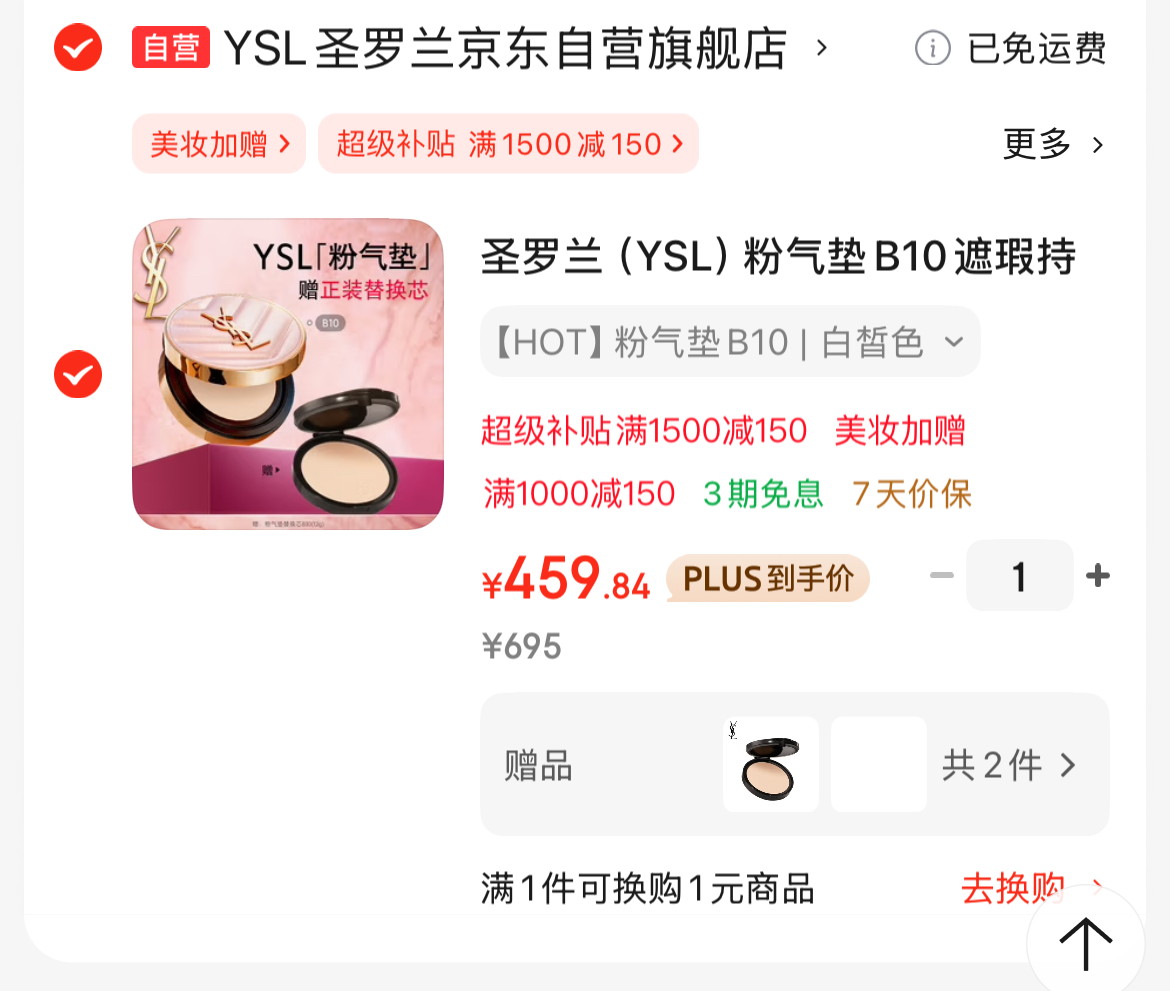The height and width of the screenshot is (991, 1170).
Task: Open the 美妆加赠 promotion chip
Action: 218,144
